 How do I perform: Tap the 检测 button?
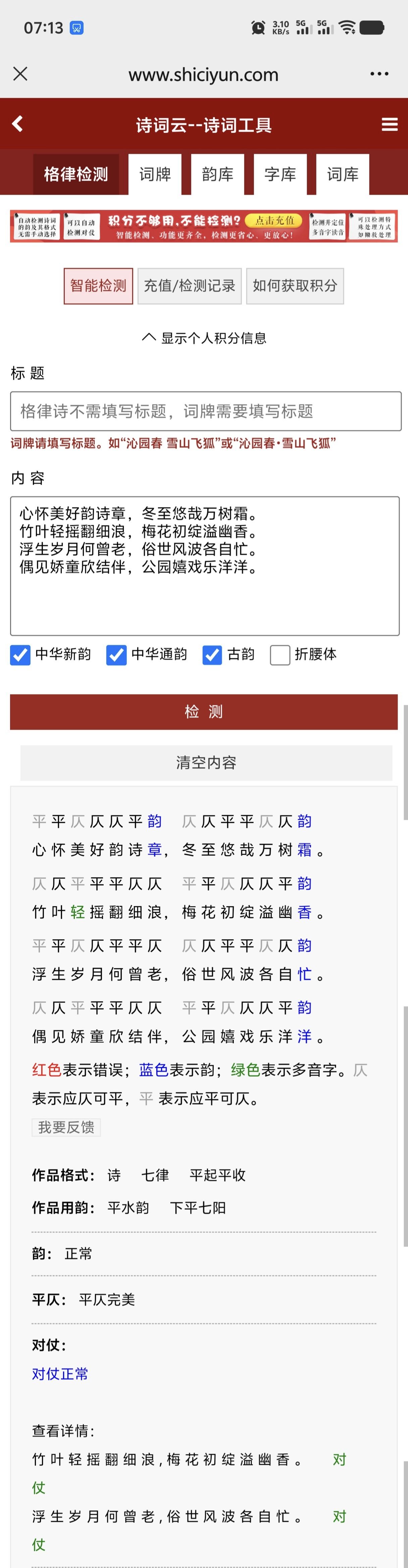point(203,712)
